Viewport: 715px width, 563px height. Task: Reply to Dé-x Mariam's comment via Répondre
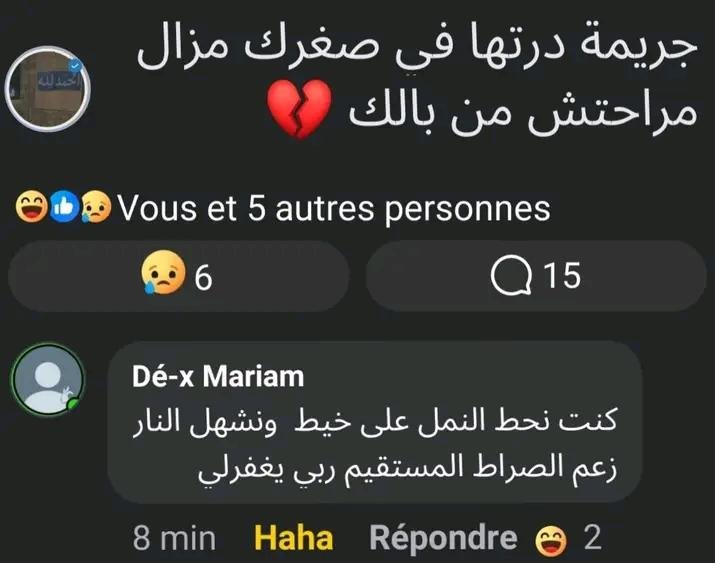(443, 538)
